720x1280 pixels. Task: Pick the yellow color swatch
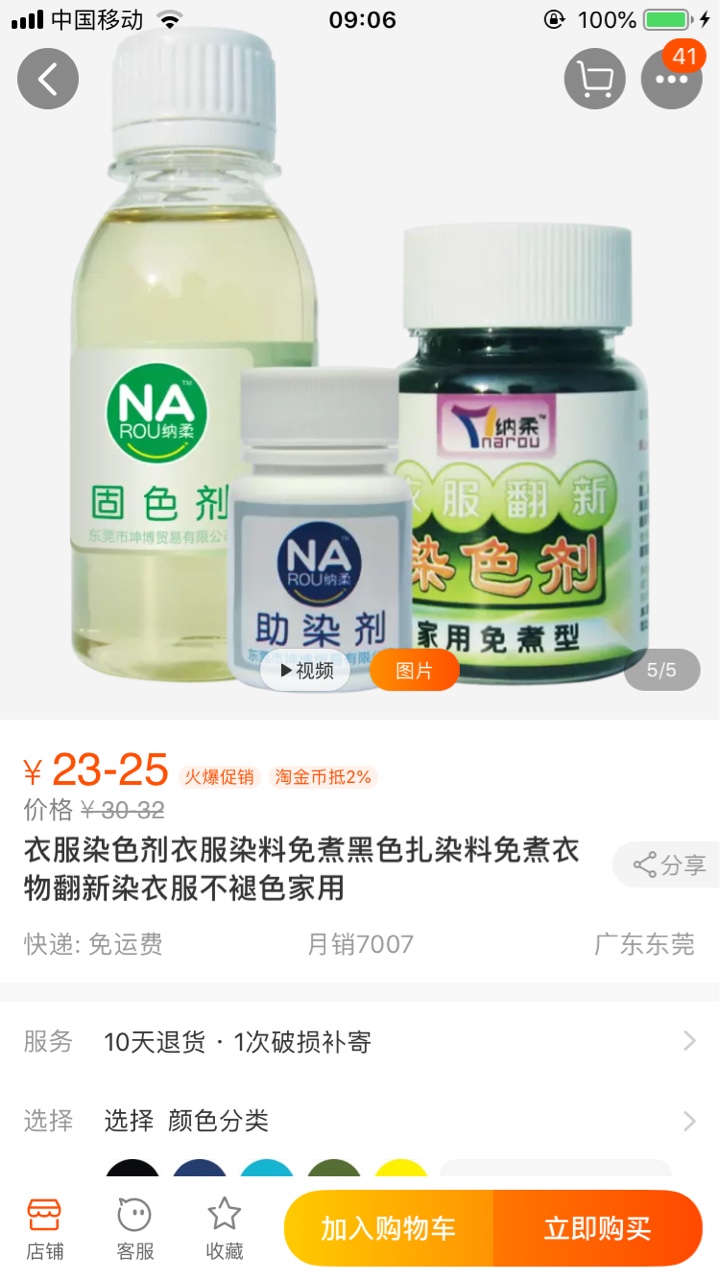coord(401,1174)
